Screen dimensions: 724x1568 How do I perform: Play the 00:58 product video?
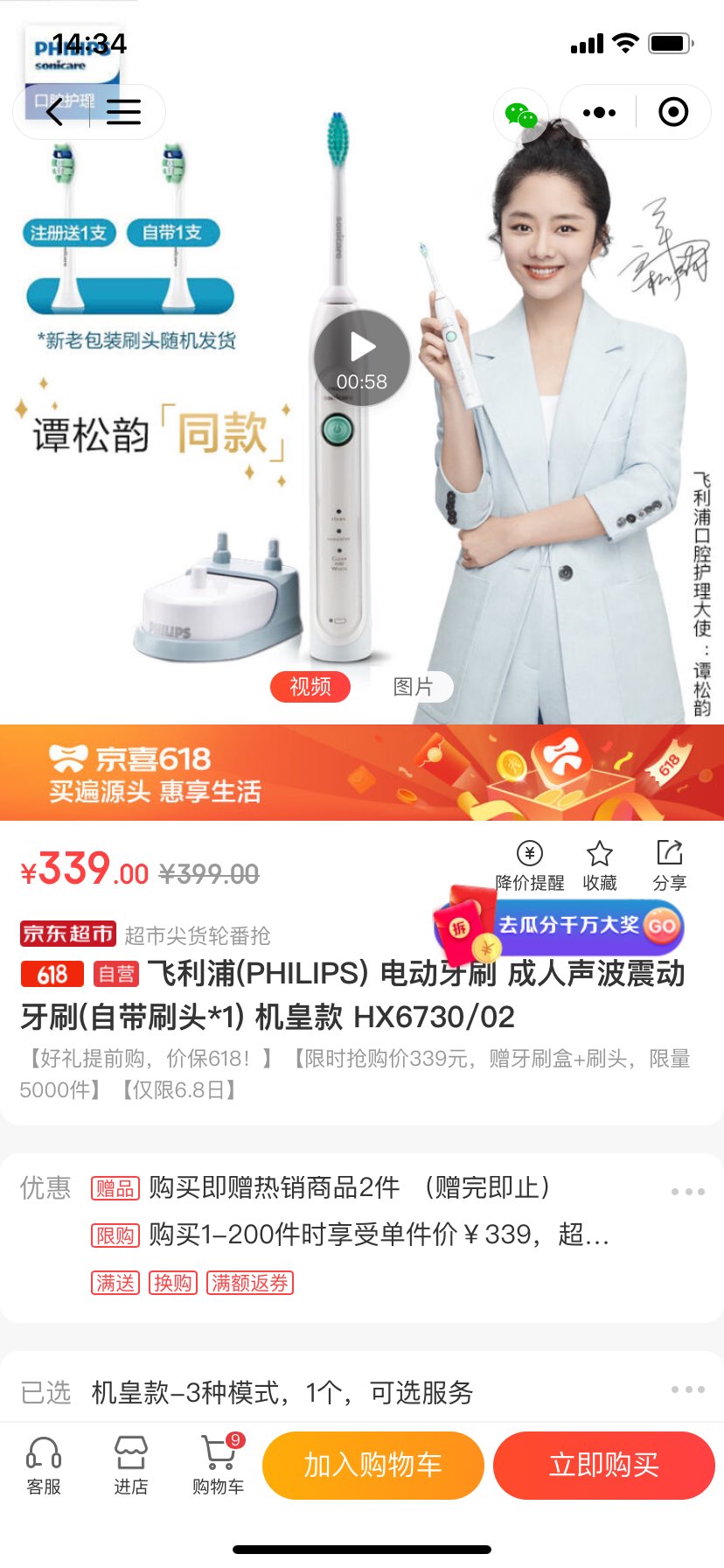[362, 358]
